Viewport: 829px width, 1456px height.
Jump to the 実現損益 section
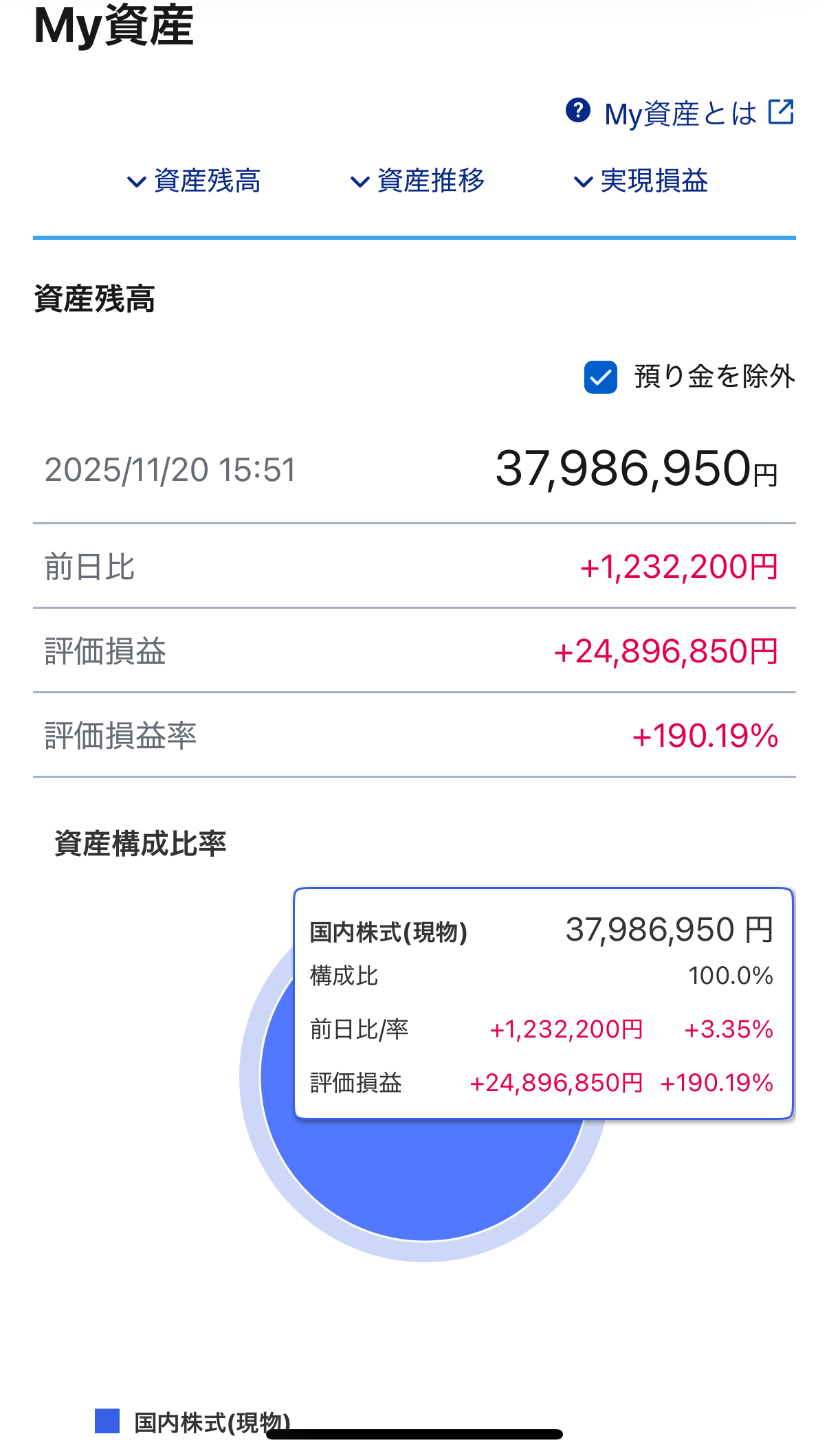(641, 181)
